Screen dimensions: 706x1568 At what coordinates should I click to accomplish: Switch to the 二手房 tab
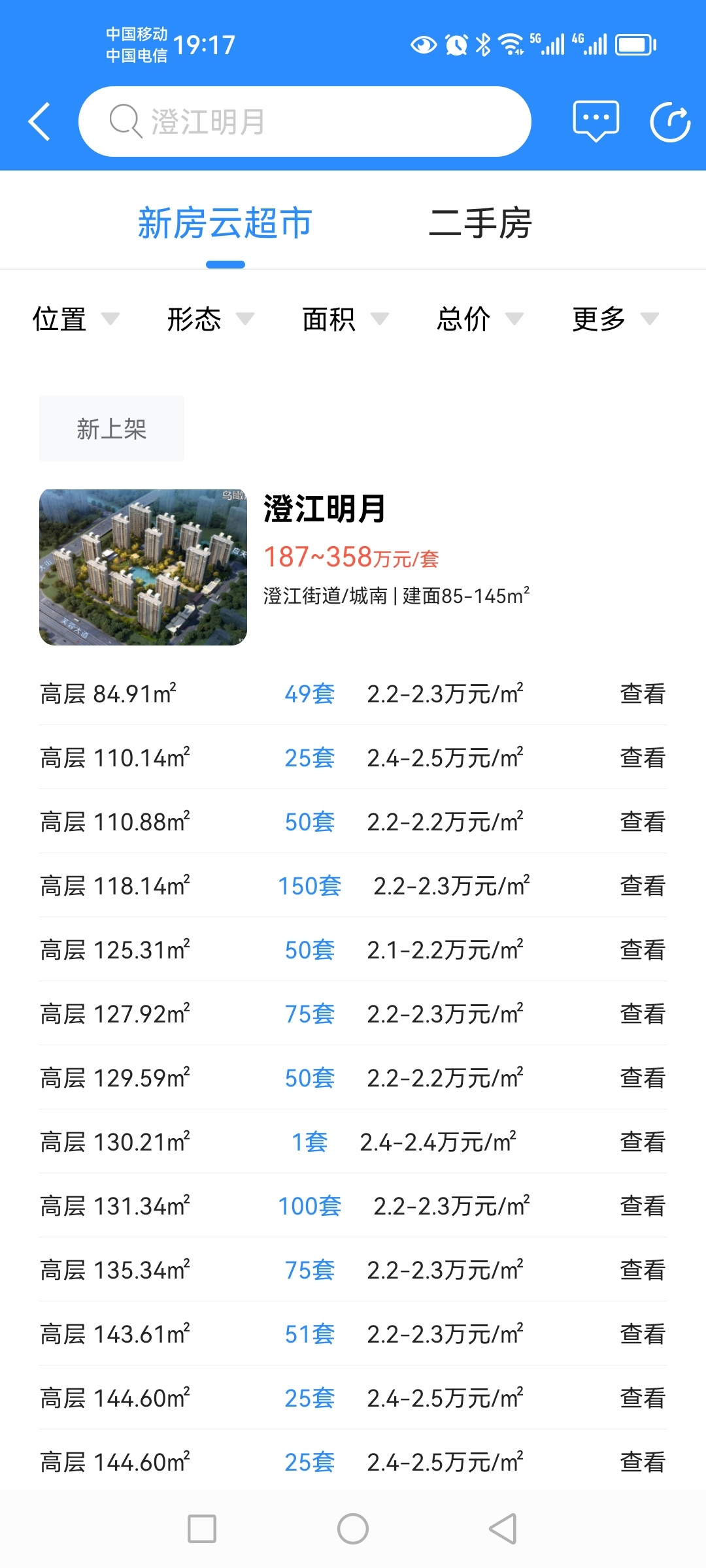(480, 223)
